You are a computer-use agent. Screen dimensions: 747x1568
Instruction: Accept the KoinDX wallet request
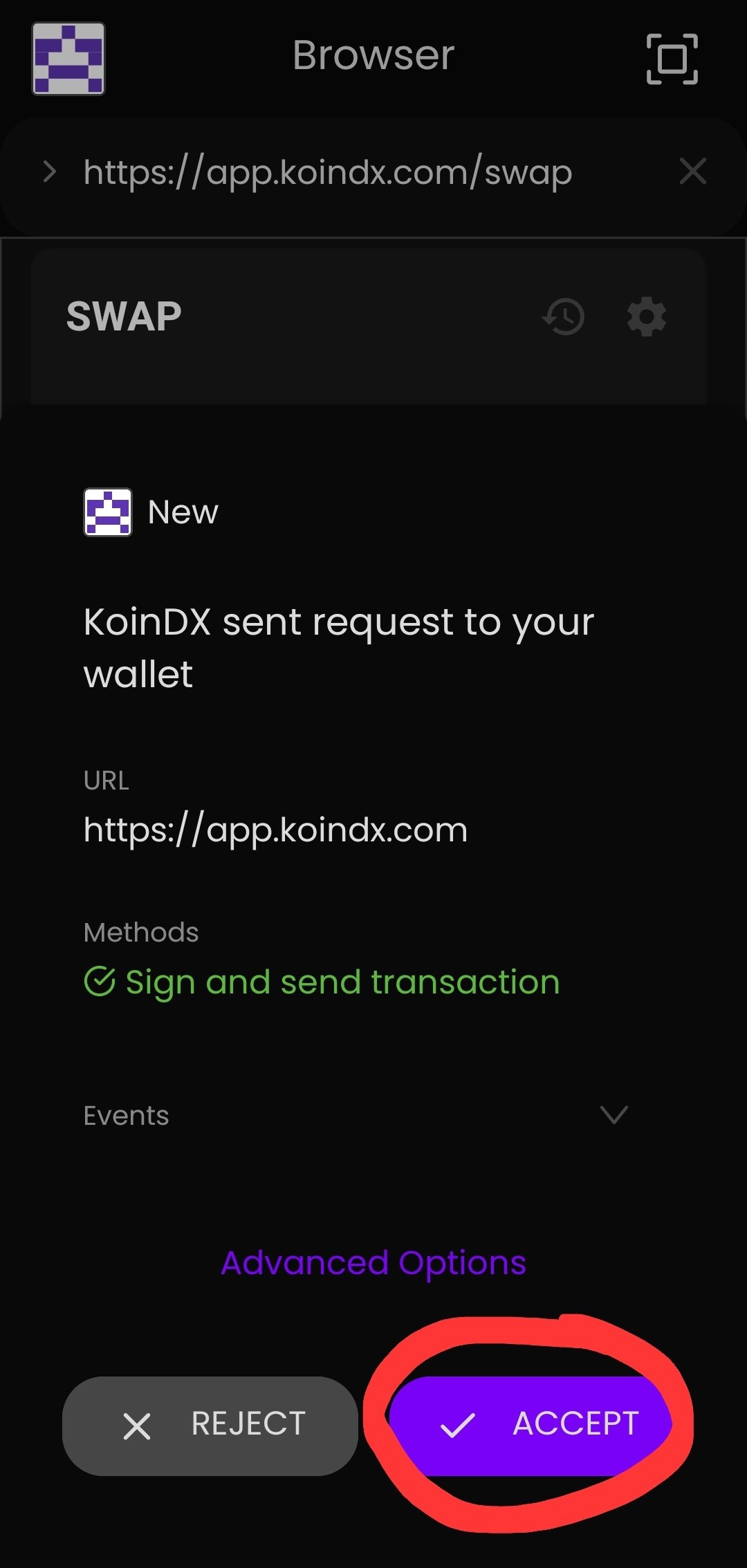tap(531, 1426)
